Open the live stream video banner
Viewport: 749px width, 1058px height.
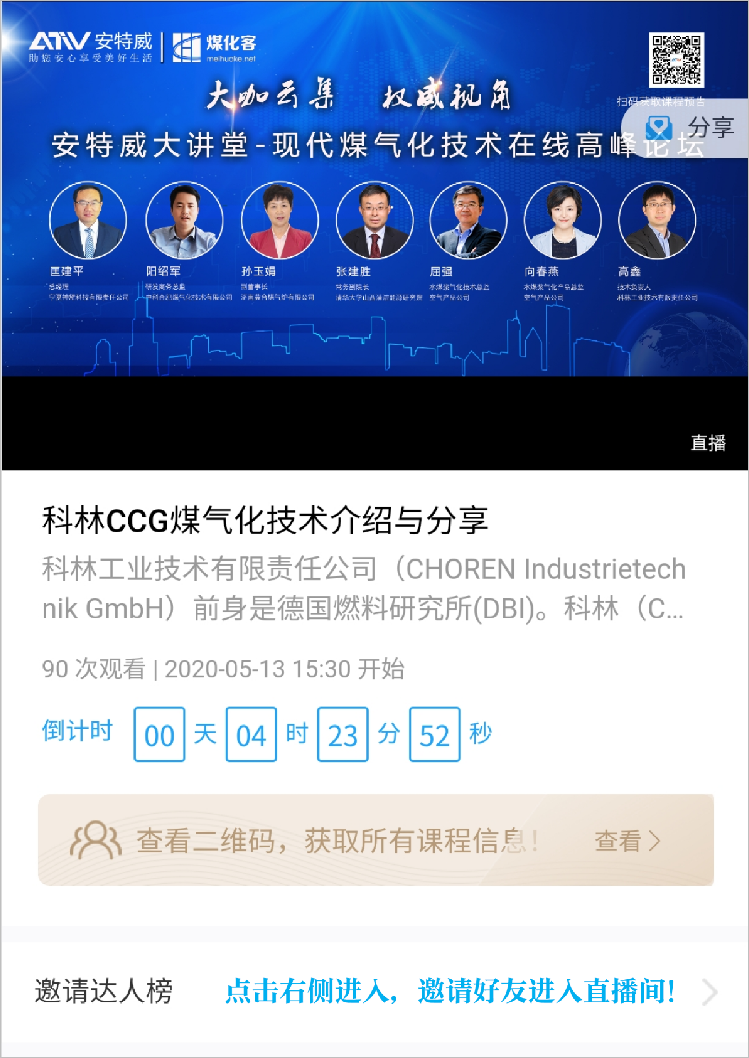(374, 236)
